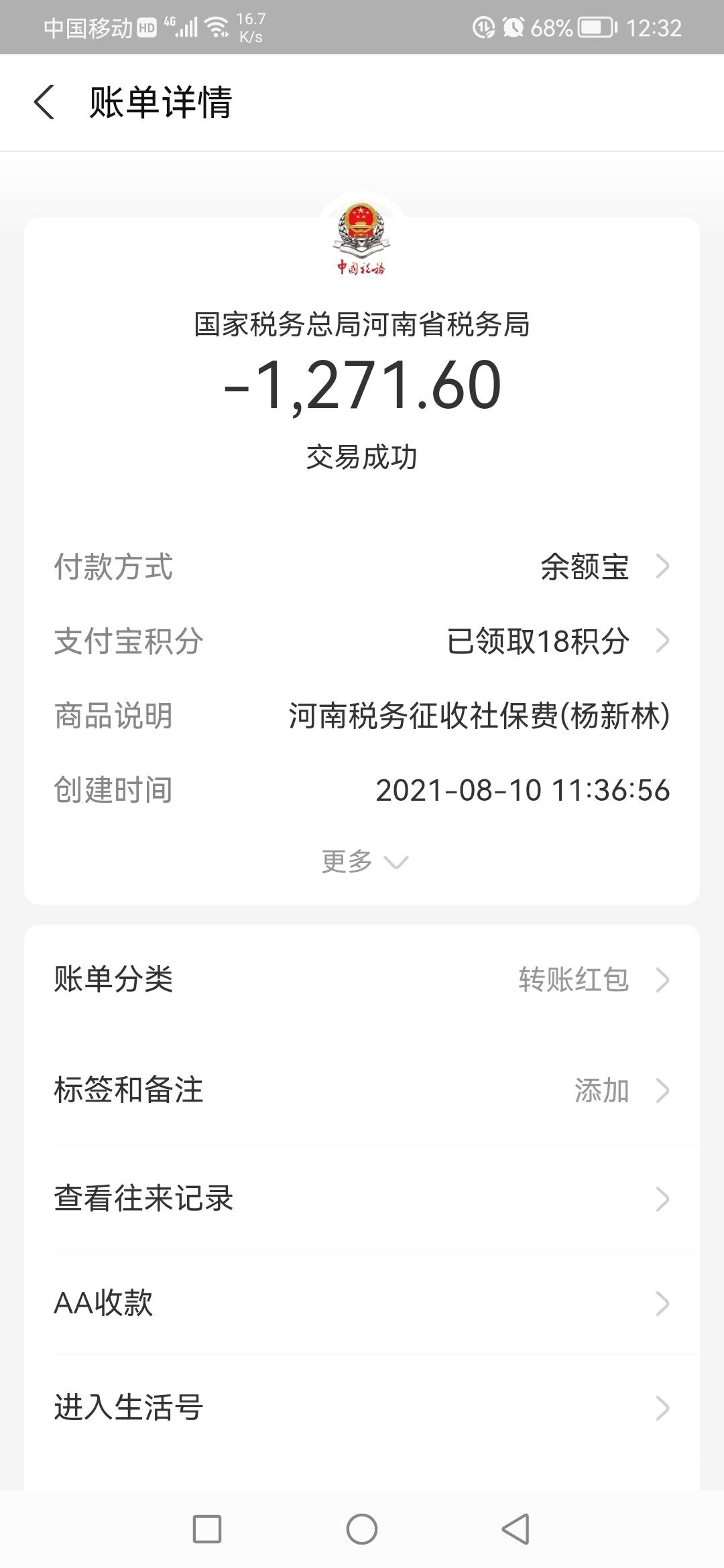Open the 付款方式 余额宝 row
The height and width of the screenshot is (1568, 724).
coord(362,567)
